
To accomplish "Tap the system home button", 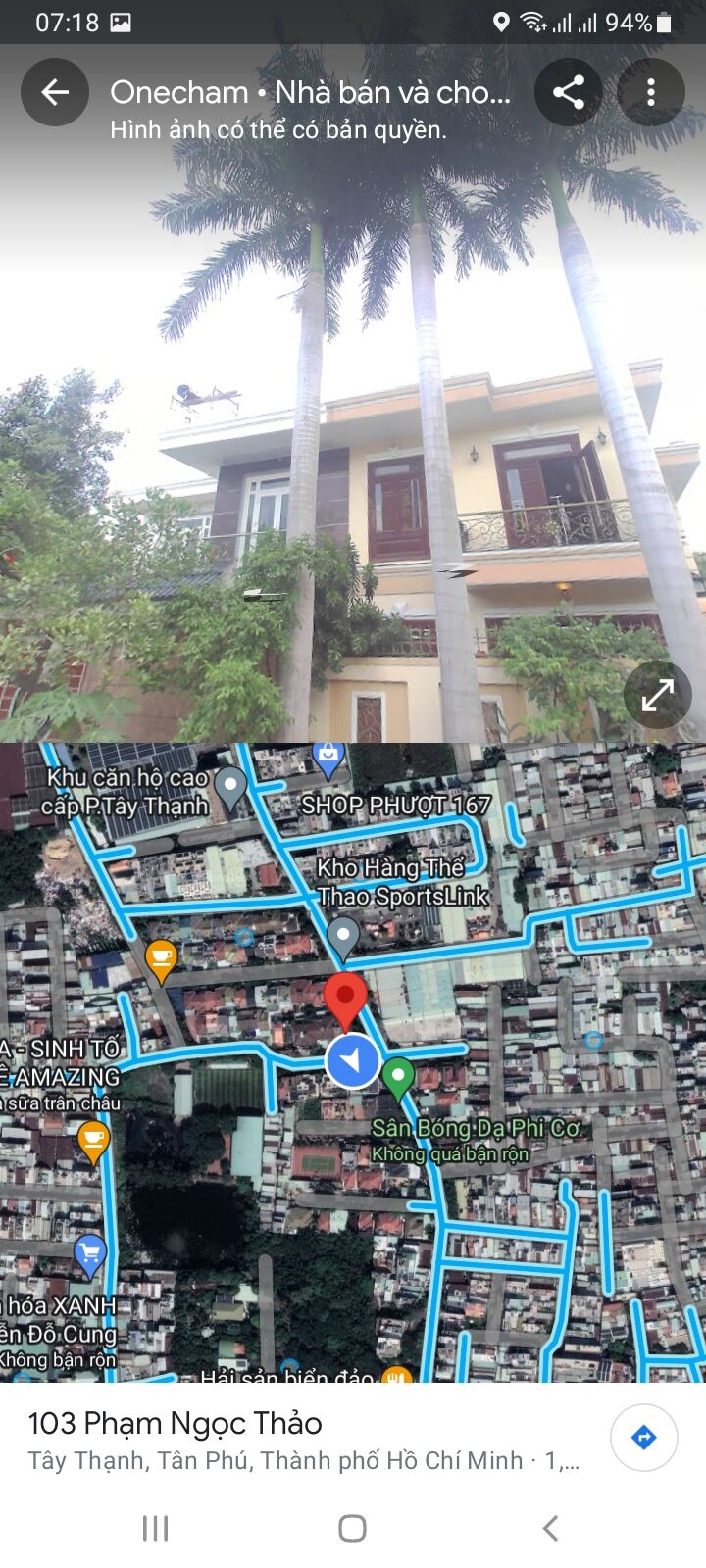I will [x=352, y=1528].
